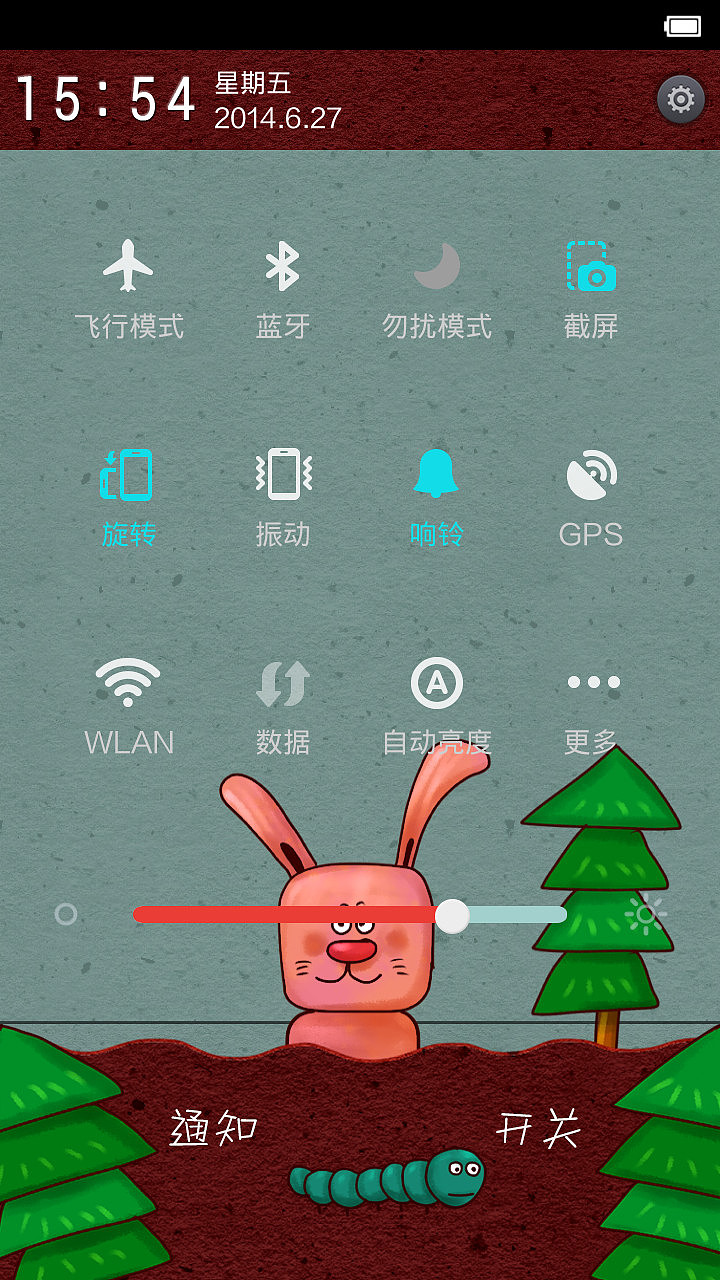Tap the battery indicator in the status bar
The width and height of the screenshot is (720, 1280).
685,25
